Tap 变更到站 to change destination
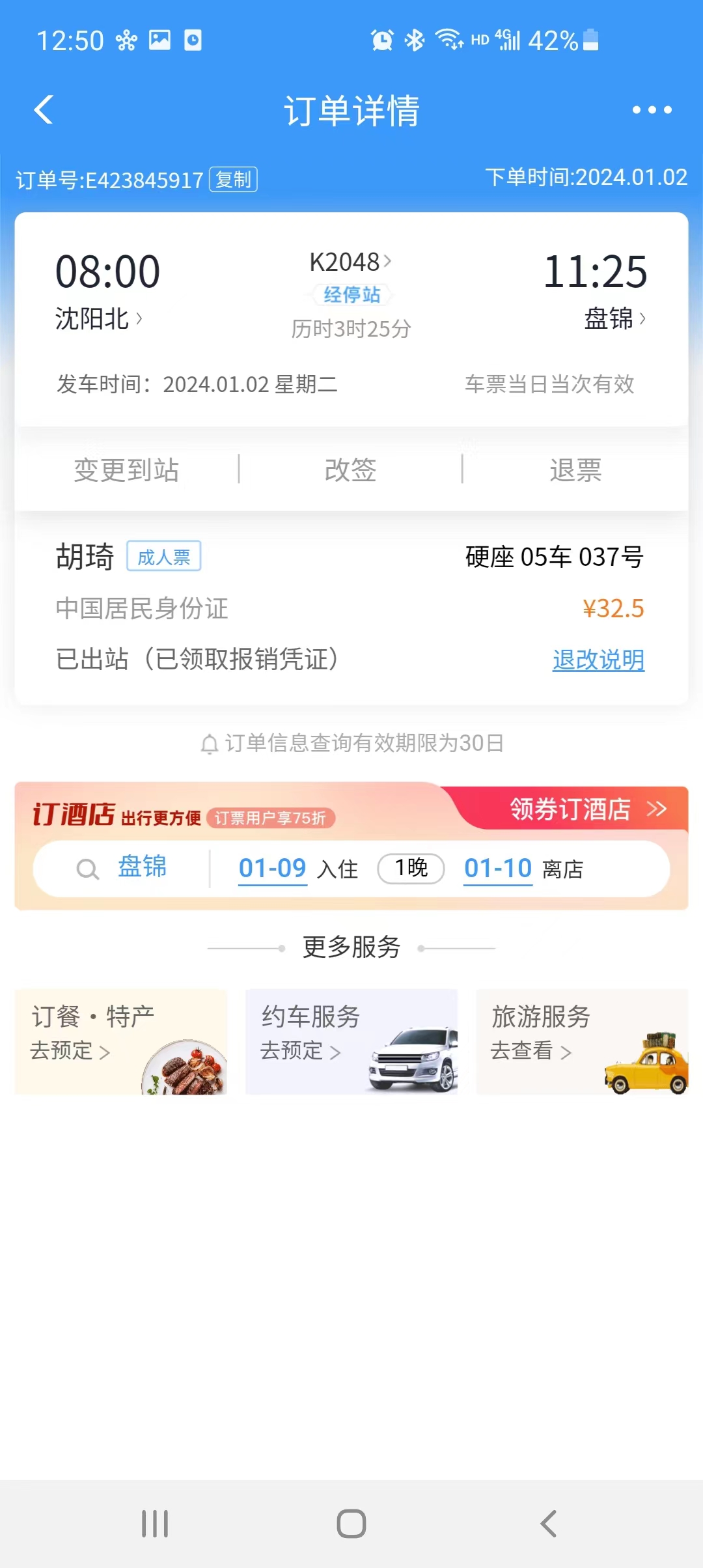This screenshot has width=703, height=1568. (126, 469)
